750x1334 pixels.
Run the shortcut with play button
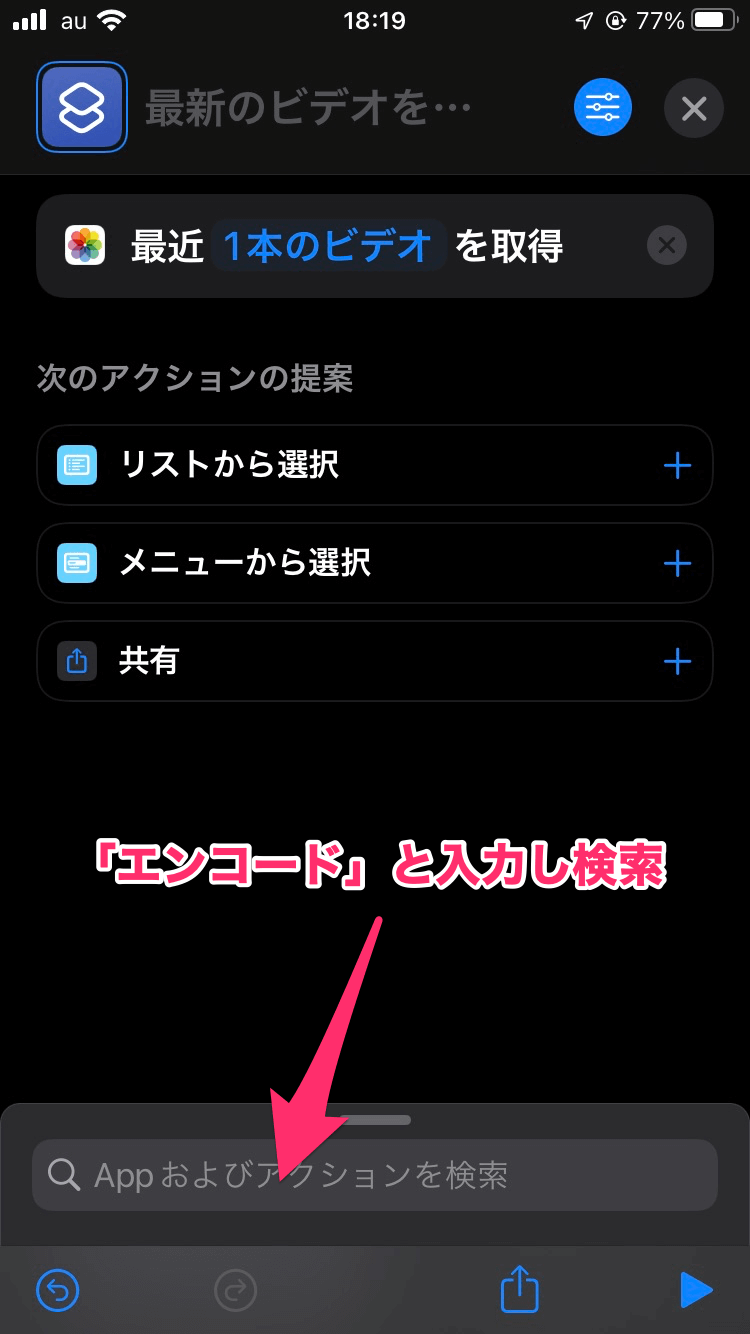click(695, 1290)
